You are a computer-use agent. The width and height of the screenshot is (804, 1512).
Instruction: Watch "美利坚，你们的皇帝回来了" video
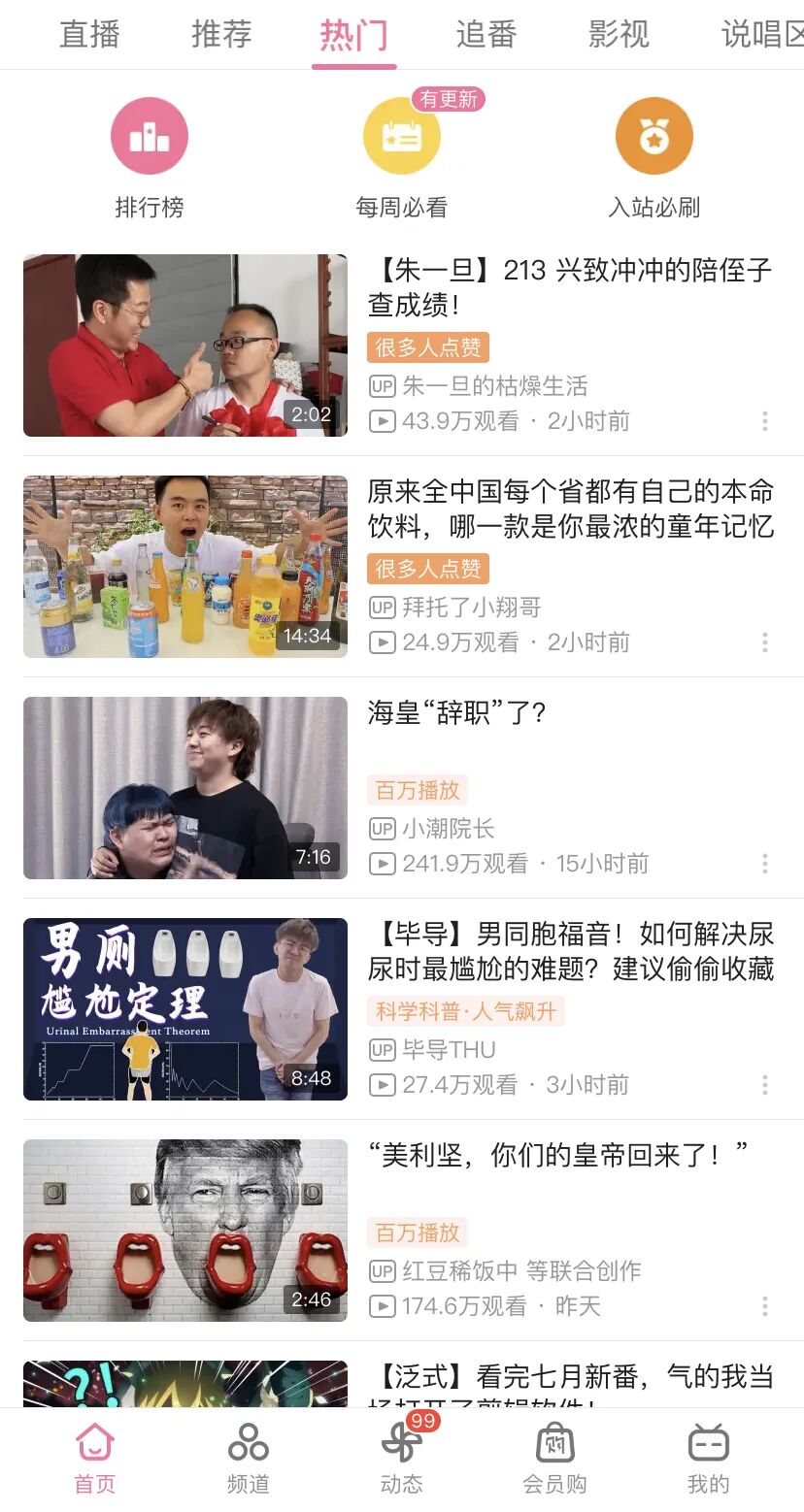185,1231
